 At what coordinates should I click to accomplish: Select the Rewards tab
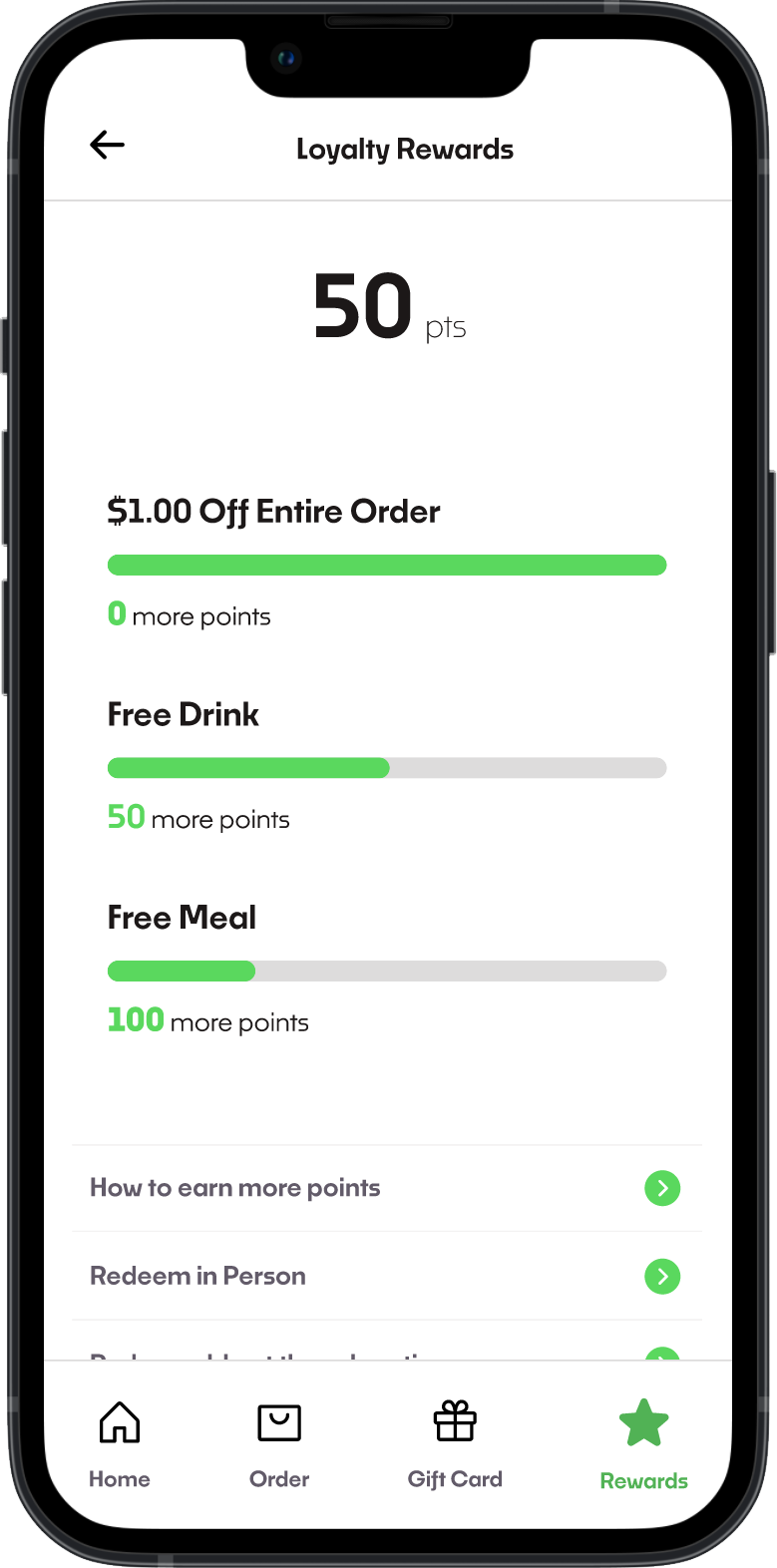[x=643, y=1443]
